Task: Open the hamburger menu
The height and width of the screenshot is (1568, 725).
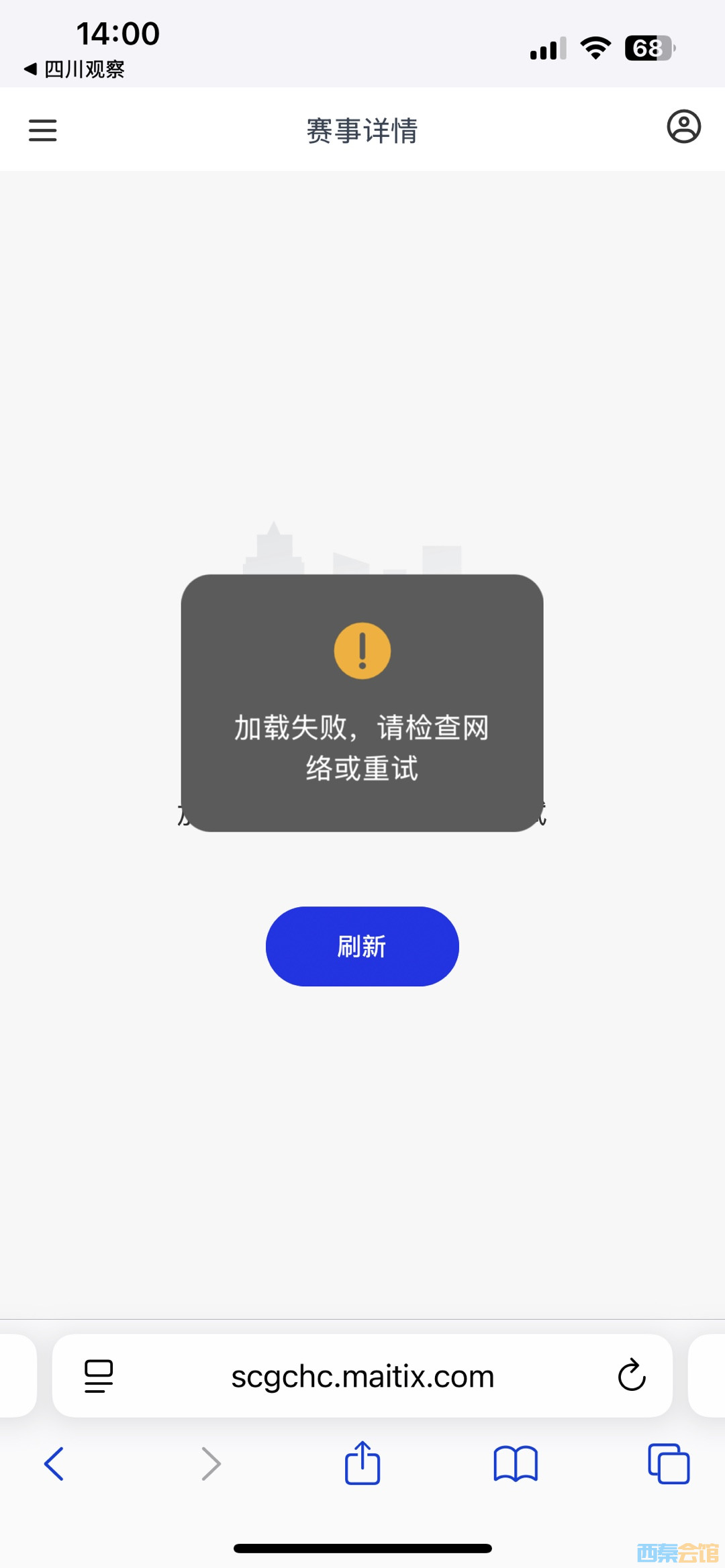Action: click(42, 130)
